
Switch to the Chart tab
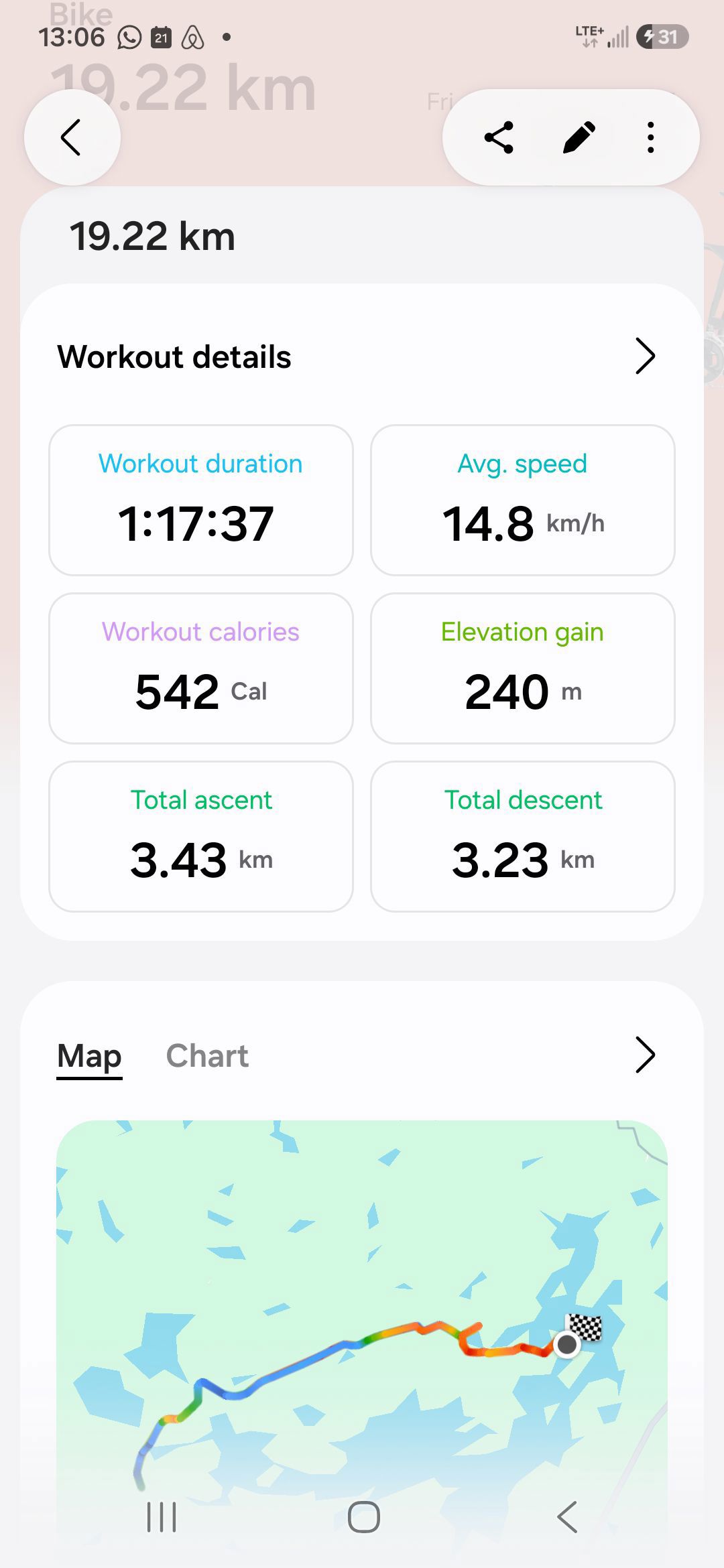coord(207,1056)
